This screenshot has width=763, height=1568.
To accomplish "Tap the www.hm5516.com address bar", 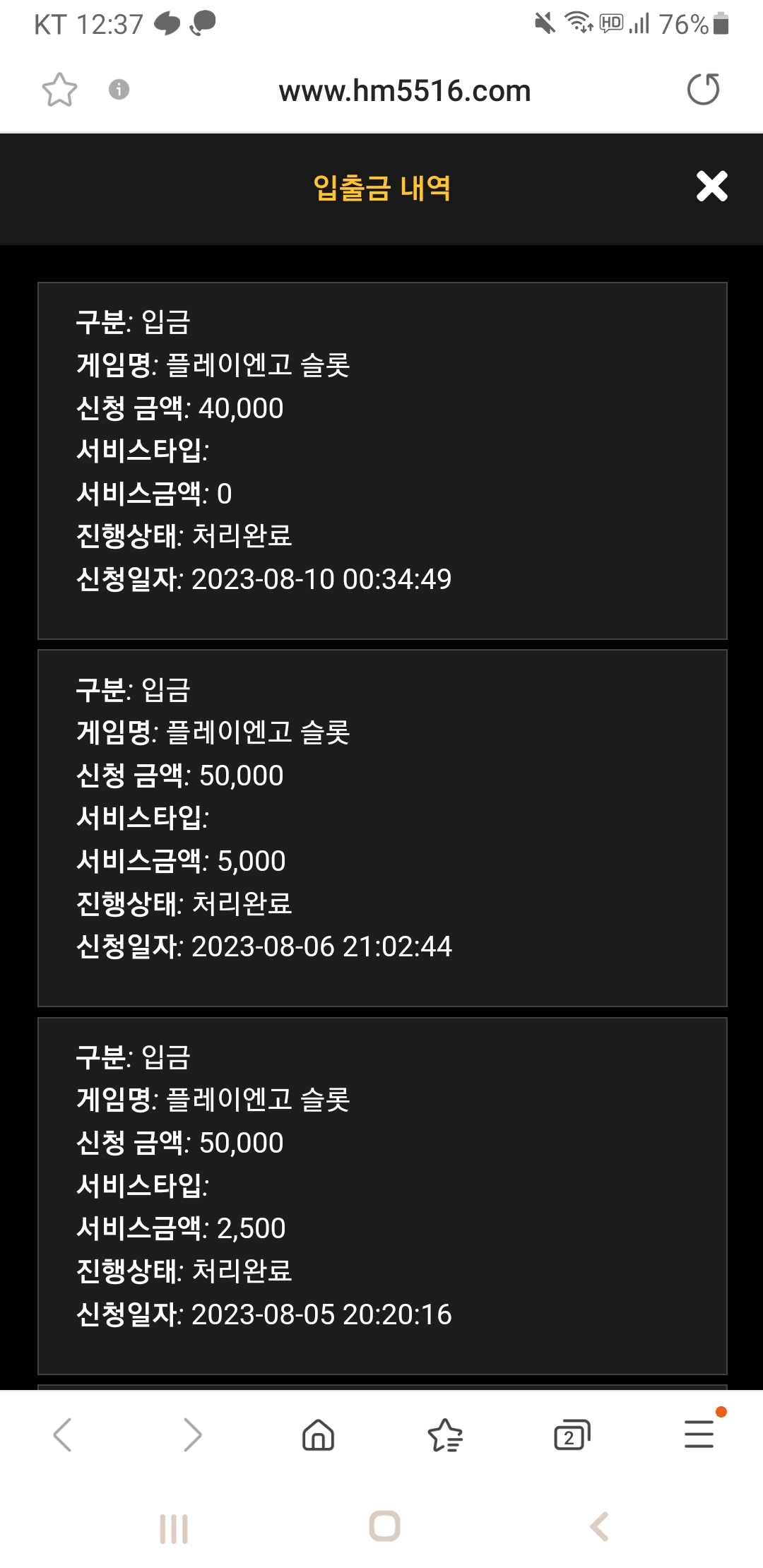I will 405,91.
